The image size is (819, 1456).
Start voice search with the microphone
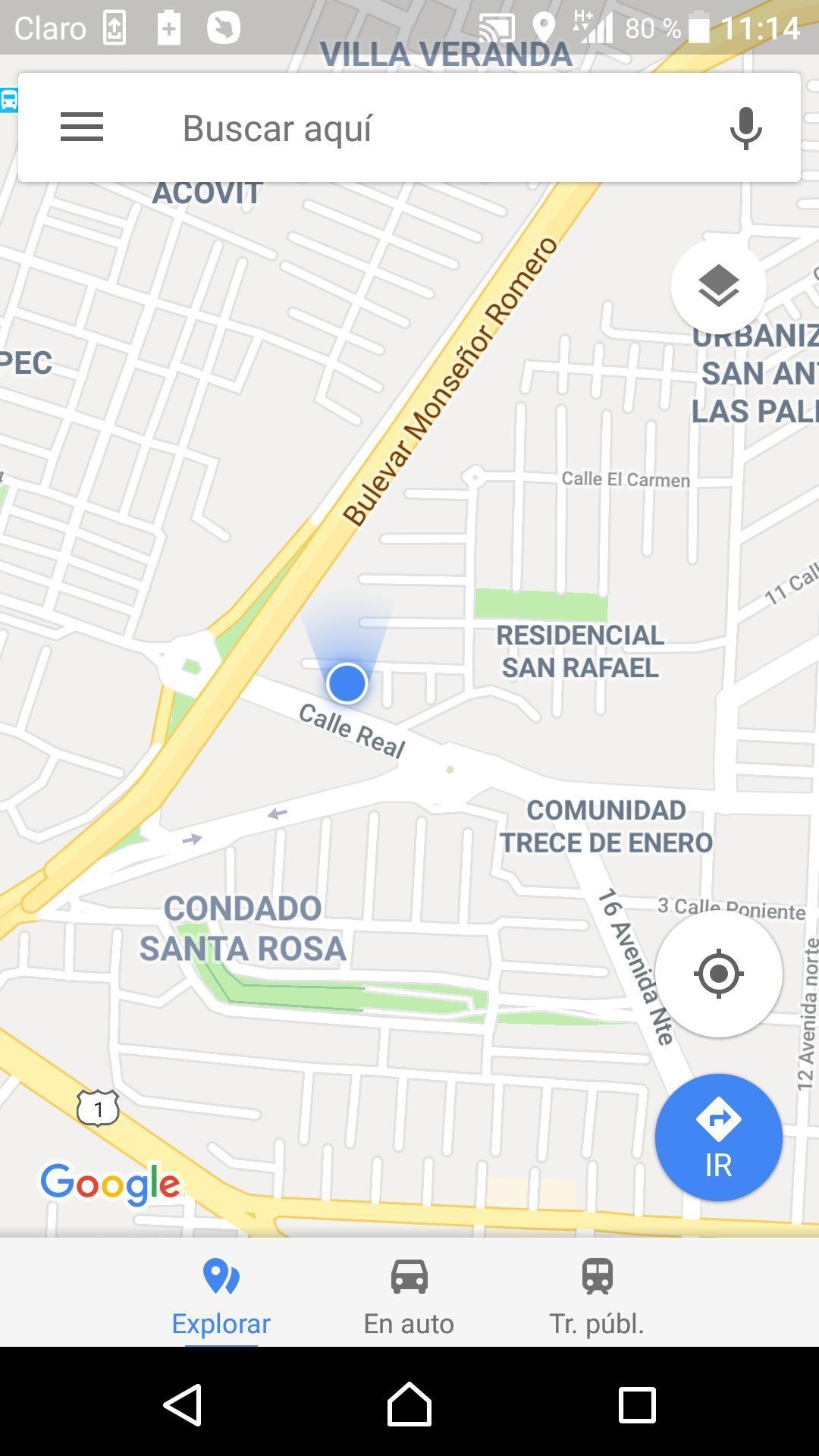coord(745,128)
